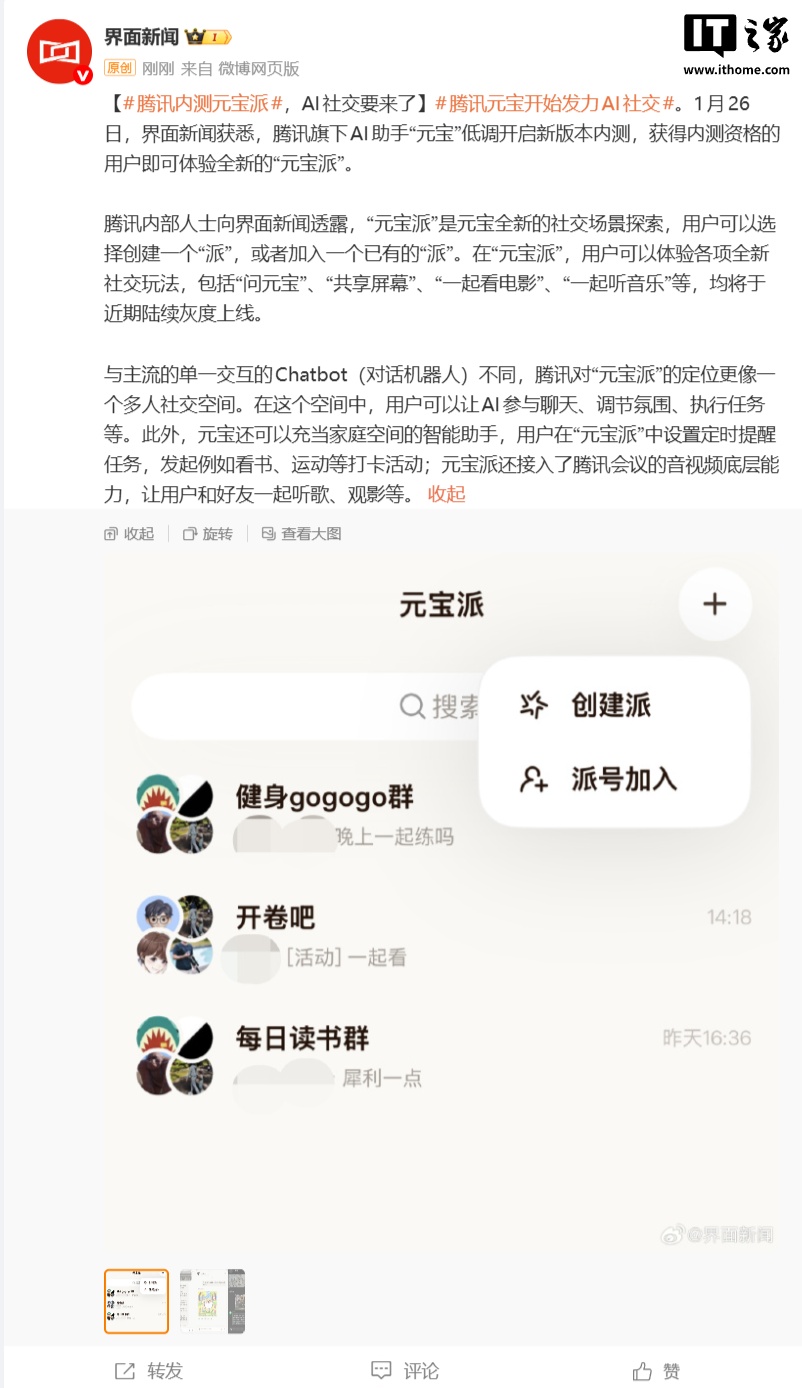
Task: Collapse the post text via 收起 link
Action: (445, 493)
